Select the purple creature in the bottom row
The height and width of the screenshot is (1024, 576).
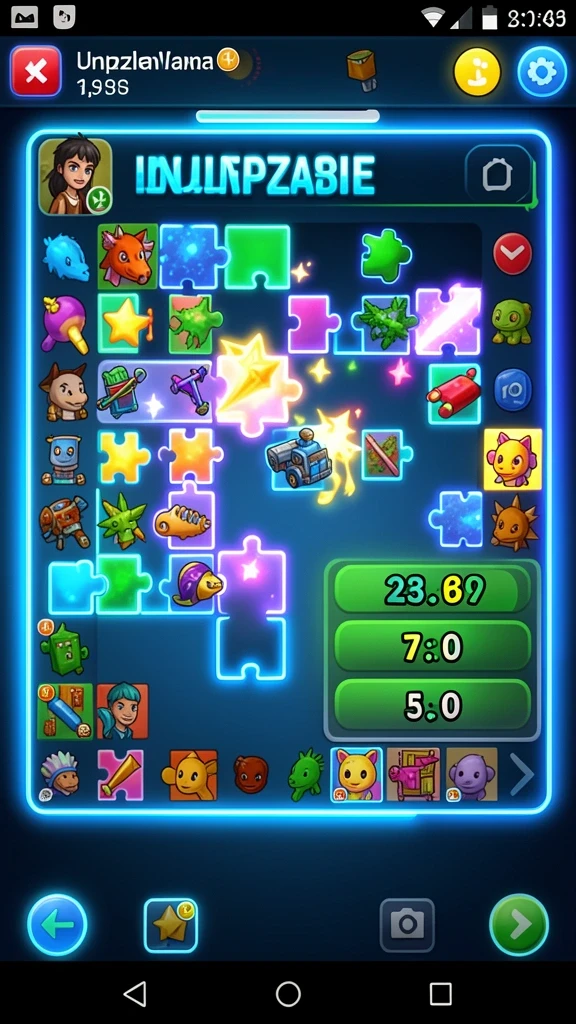[x=472, y=775]
